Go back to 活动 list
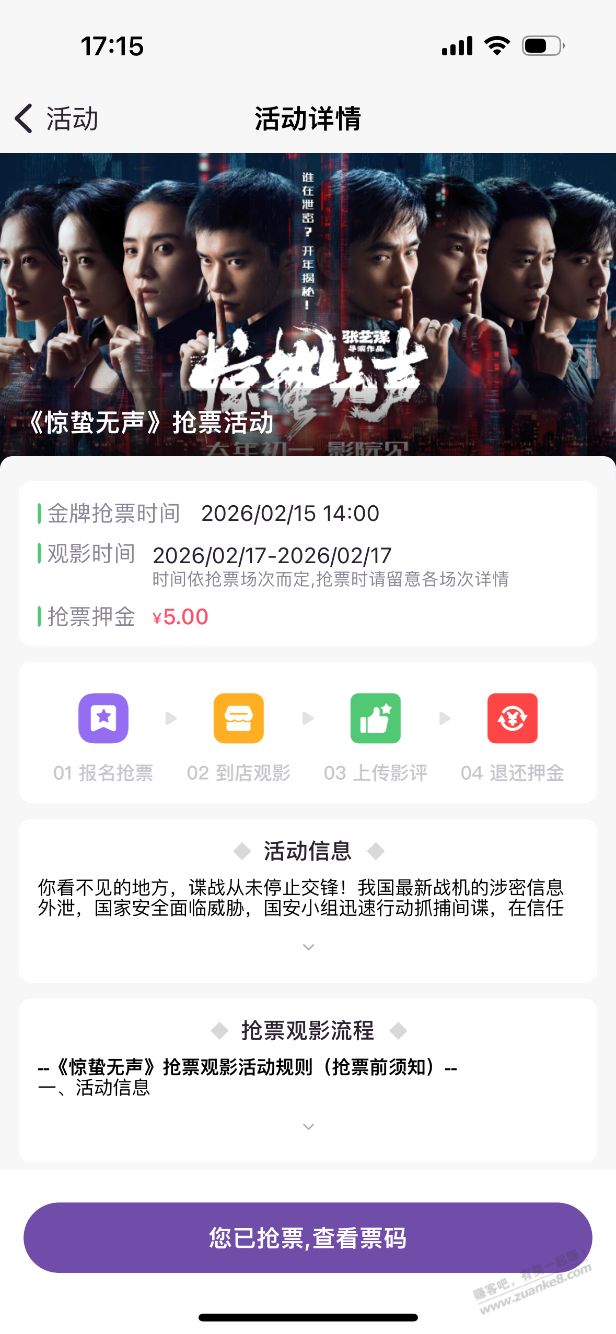The image size is (616, 1334). pyautogui.click(x=55, y=119)
